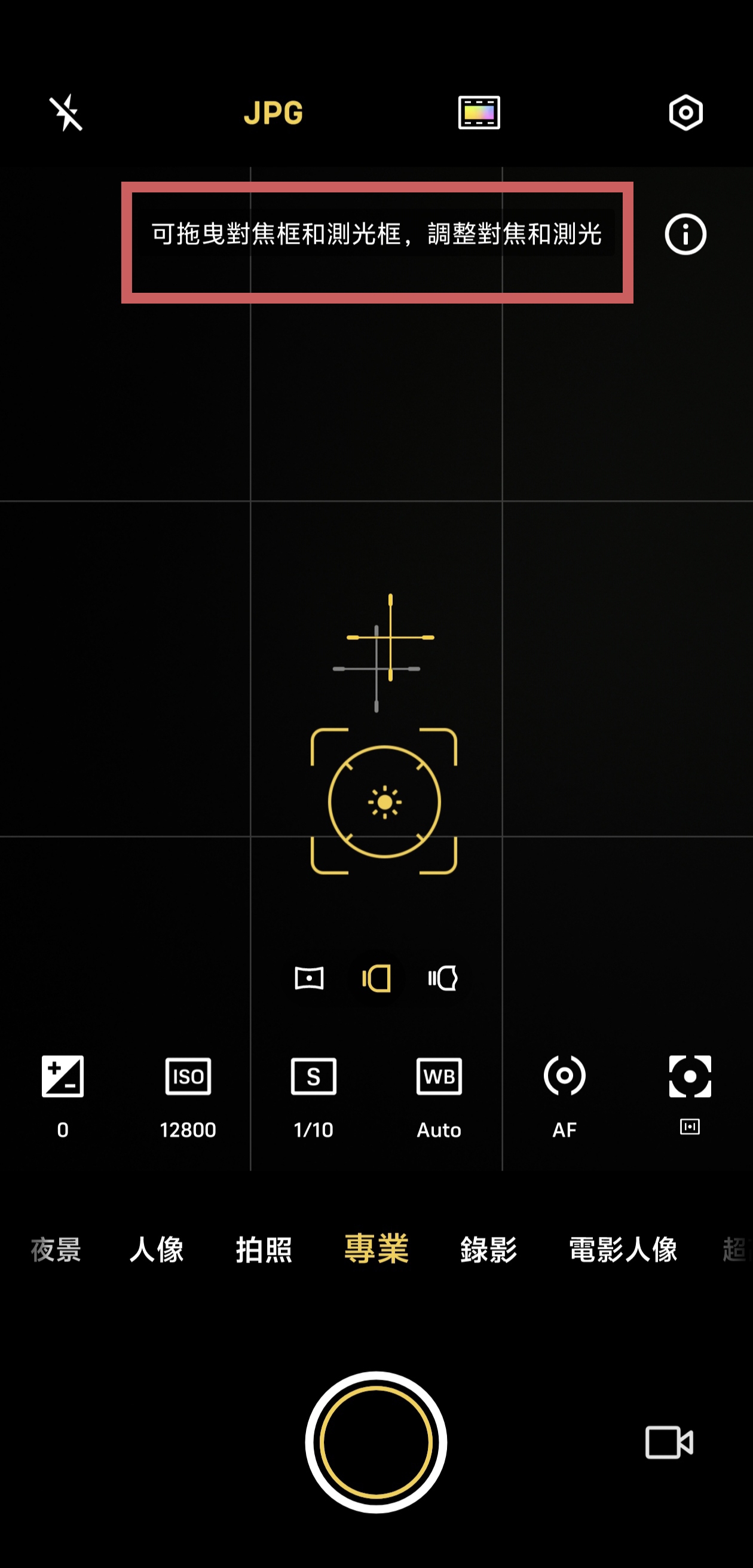Open shutter speed 1/10 setting
The width and height of the screenshot is (753, 1568).
pyautogui.click(x=314, y=1097)
